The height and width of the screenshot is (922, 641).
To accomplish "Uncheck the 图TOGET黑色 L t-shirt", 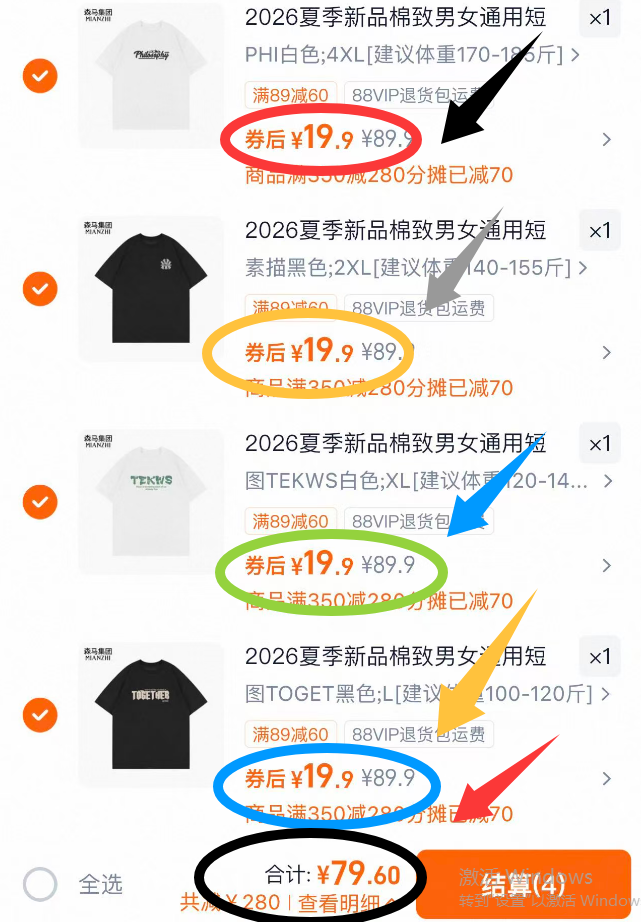I will [x=40, y=715].
